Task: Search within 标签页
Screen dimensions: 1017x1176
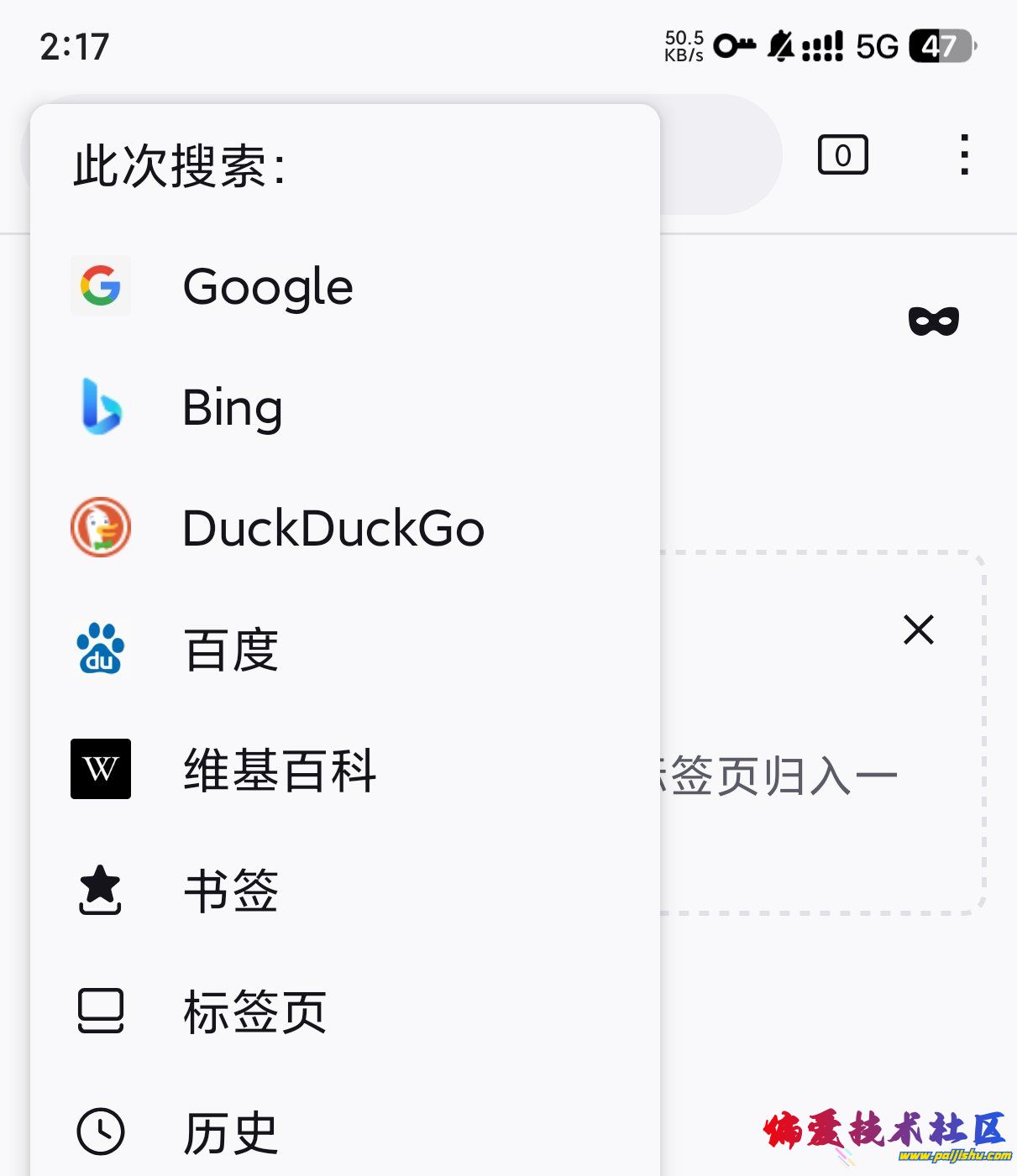Action: click(254, 1011)
